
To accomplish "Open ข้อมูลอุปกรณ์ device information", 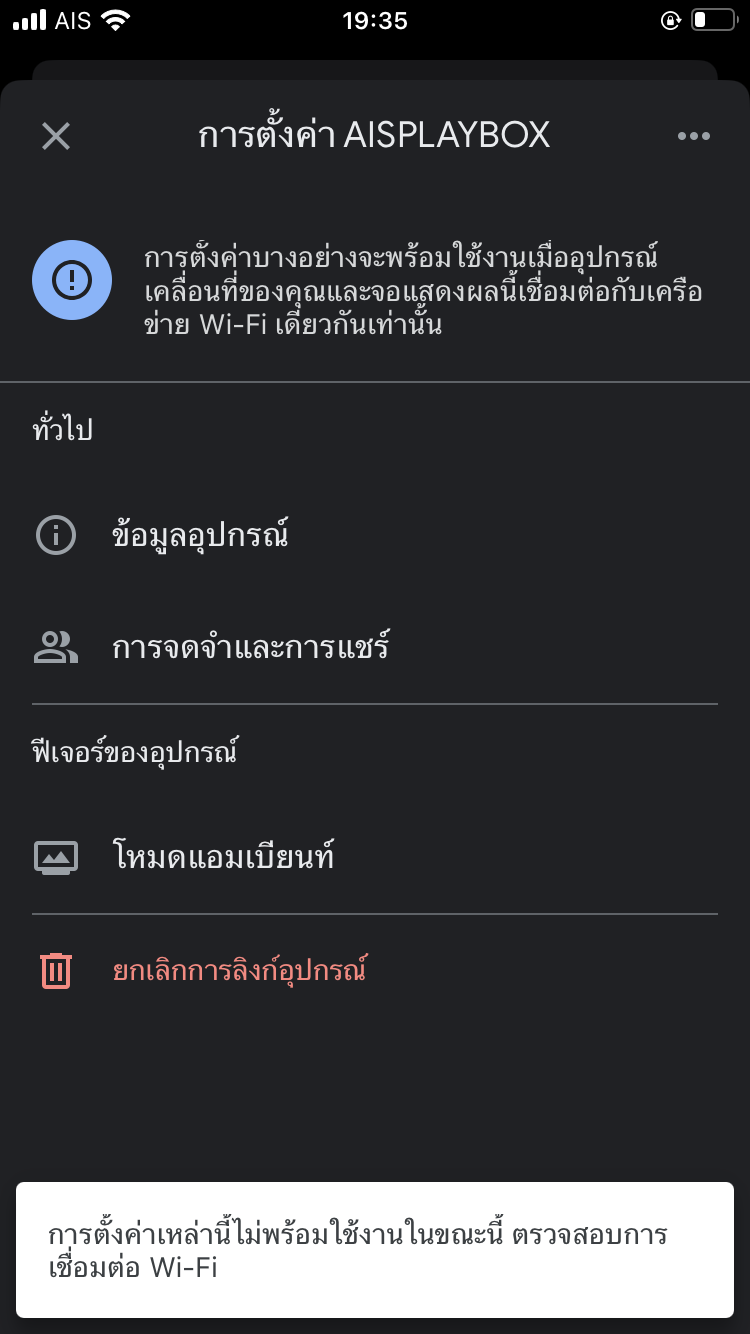I will pyautogui.click(x=375, y=535).
